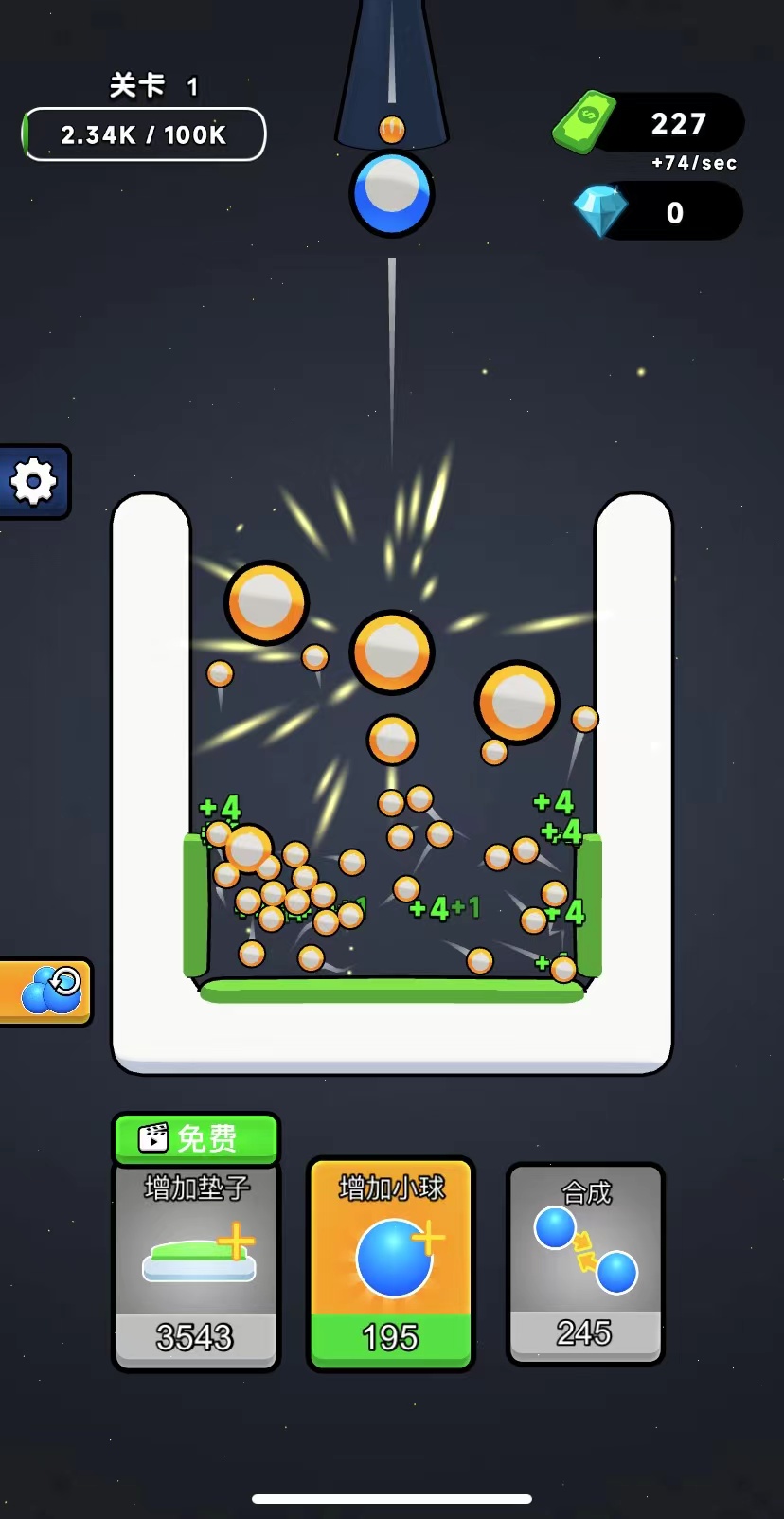Open the settings gear
Screen dimensions: 784x1519
34,482
